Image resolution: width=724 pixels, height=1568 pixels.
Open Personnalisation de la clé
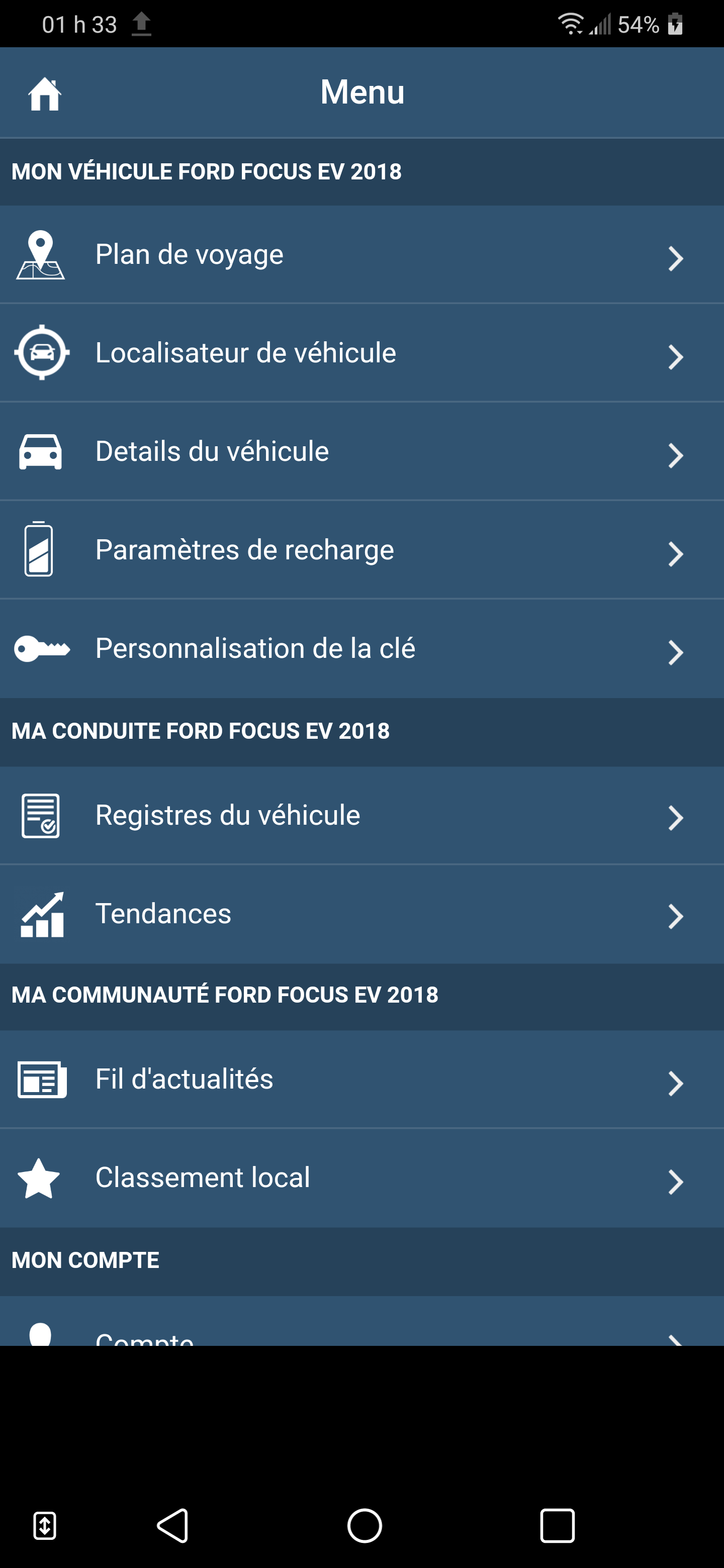[x=361, y=649]
